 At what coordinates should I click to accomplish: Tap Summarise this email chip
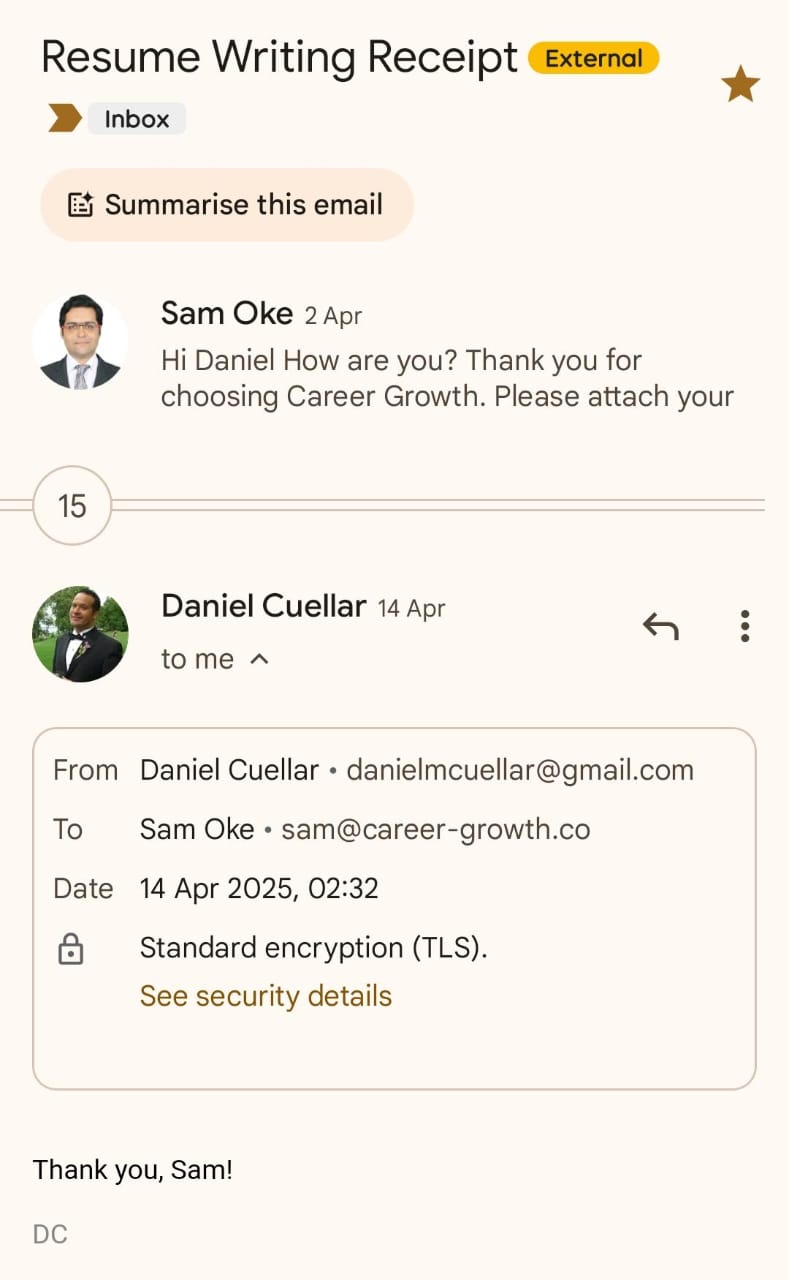click(227, 205)
